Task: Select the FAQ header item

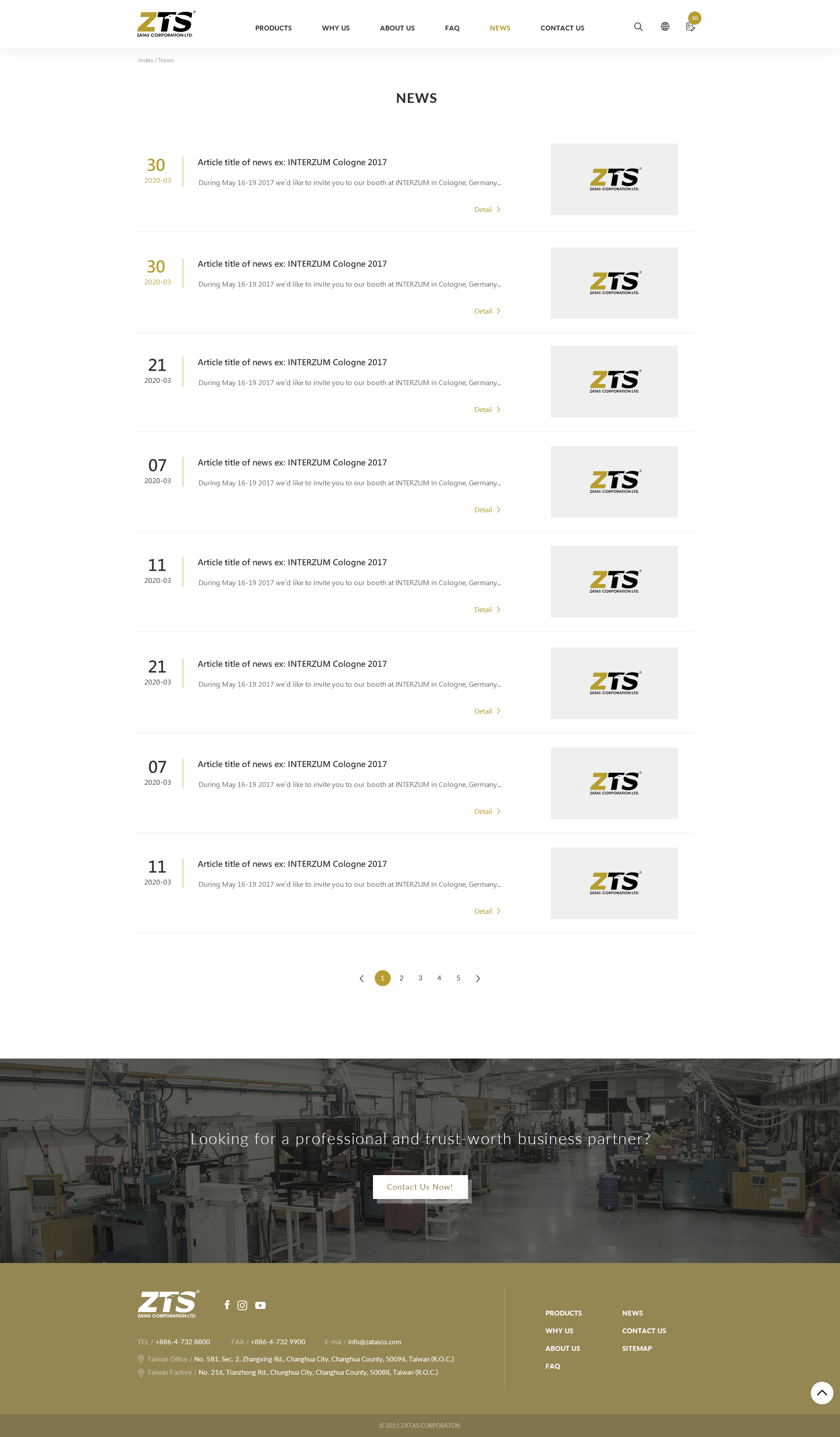Action: [x=452, y=28]
